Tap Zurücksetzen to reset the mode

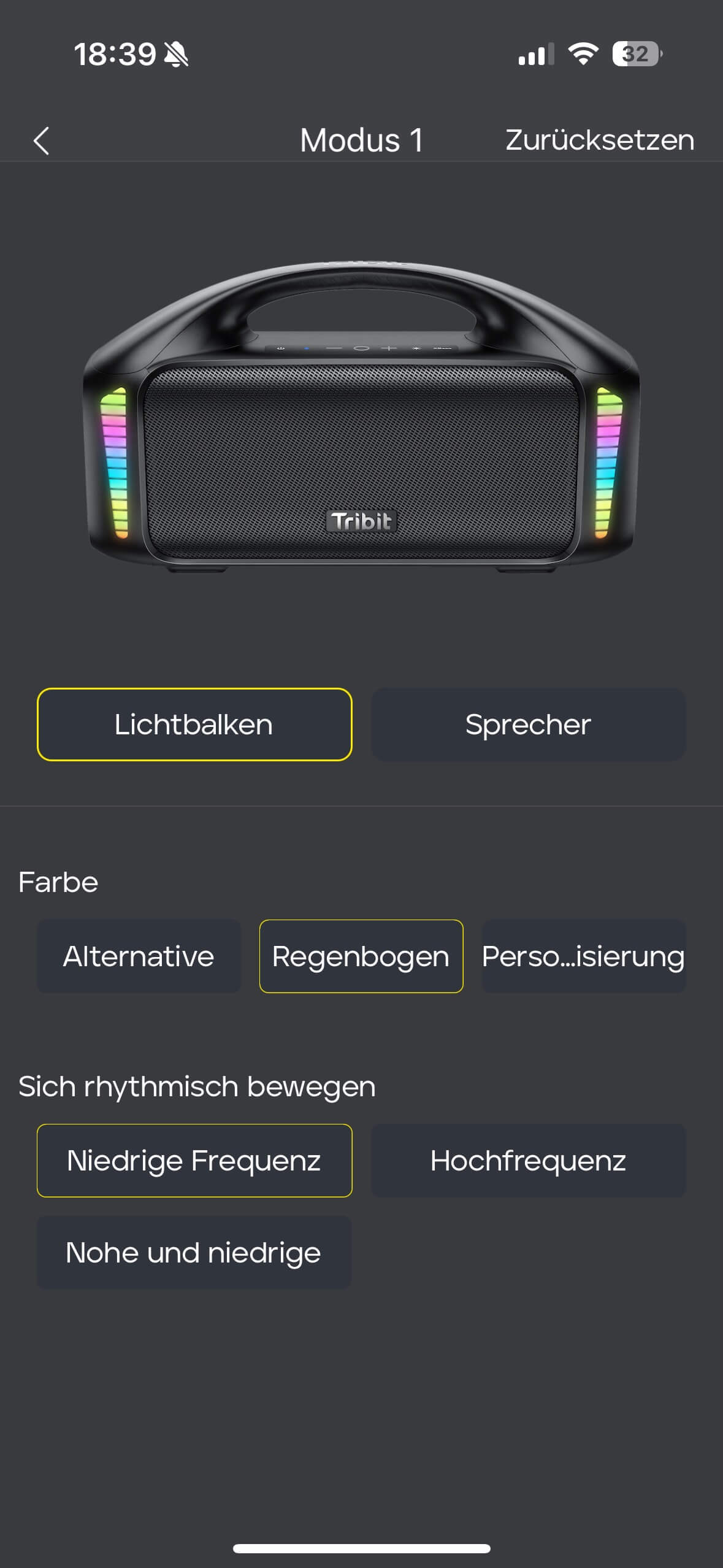(599, 140)
